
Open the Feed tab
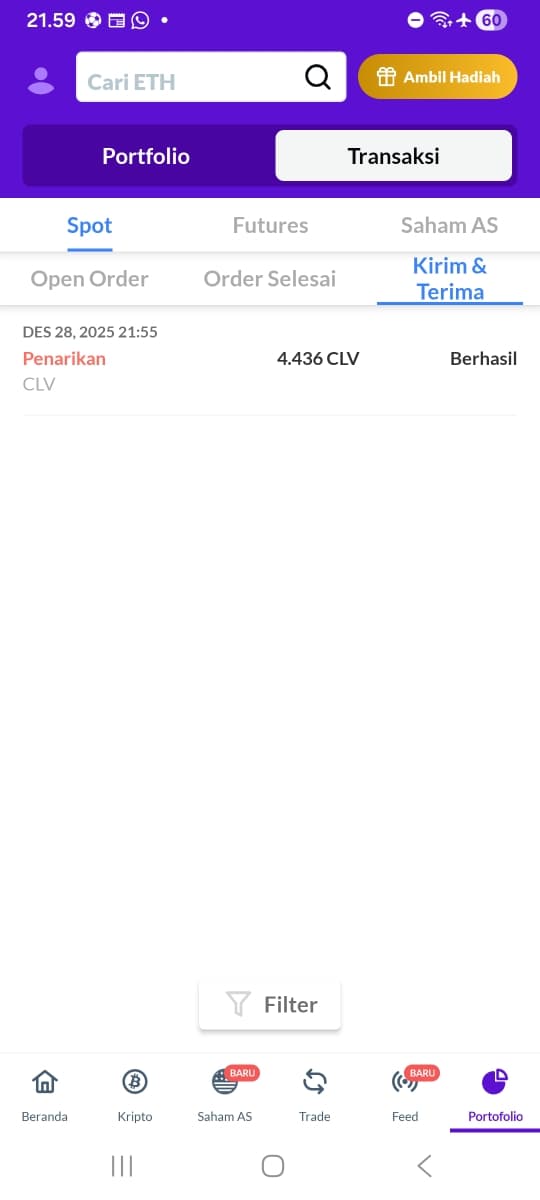[x=405, y=1093]
